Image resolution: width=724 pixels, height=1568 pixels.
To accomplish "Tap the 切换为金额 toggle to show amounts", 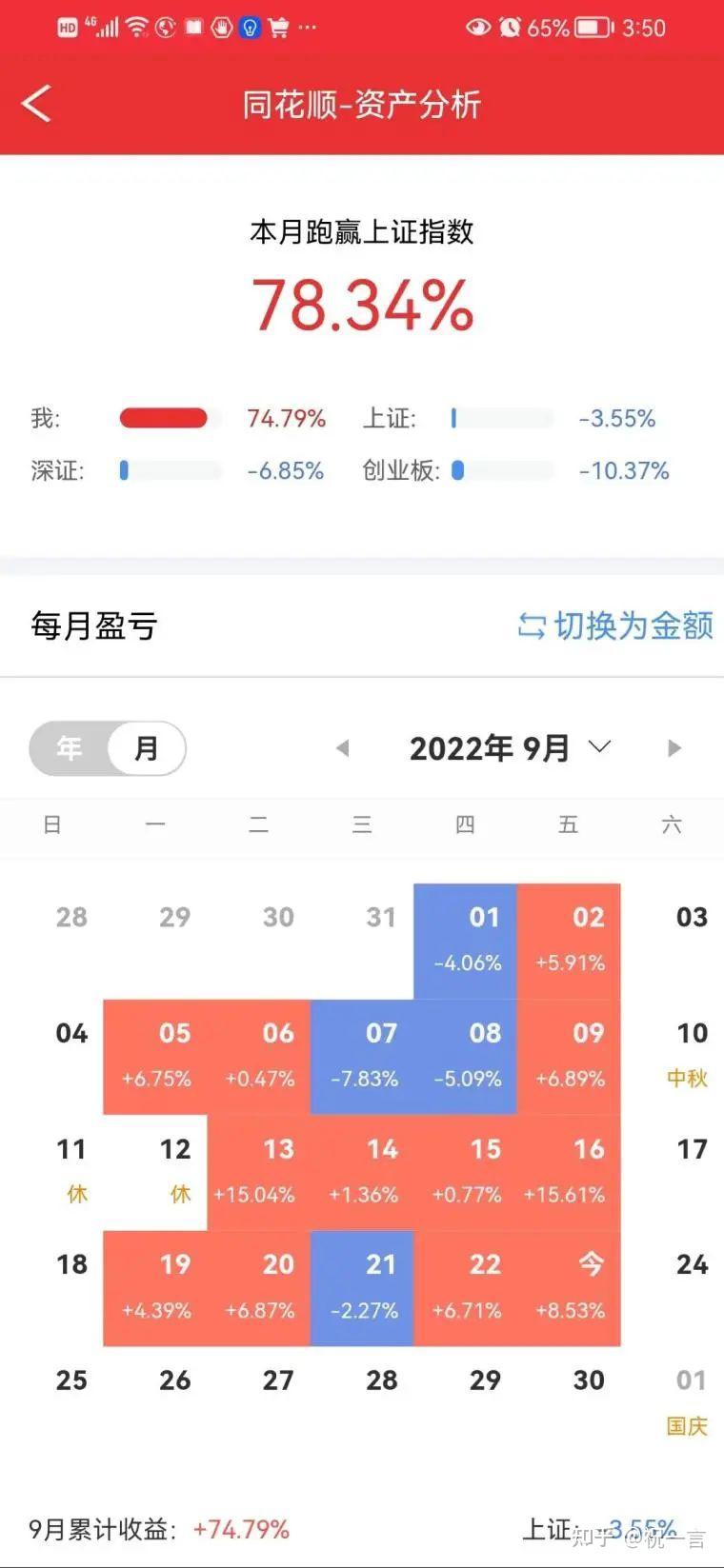I will coord(633,626).
